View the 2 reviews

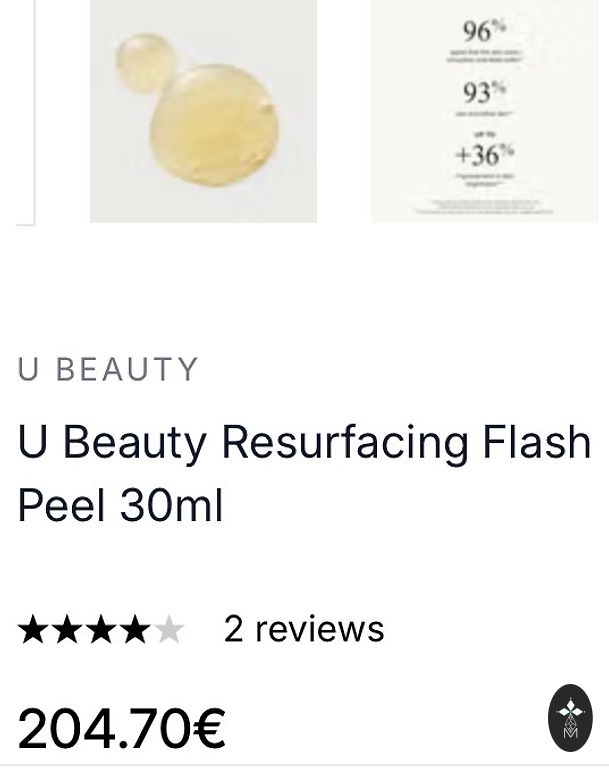tap(304, 629)
